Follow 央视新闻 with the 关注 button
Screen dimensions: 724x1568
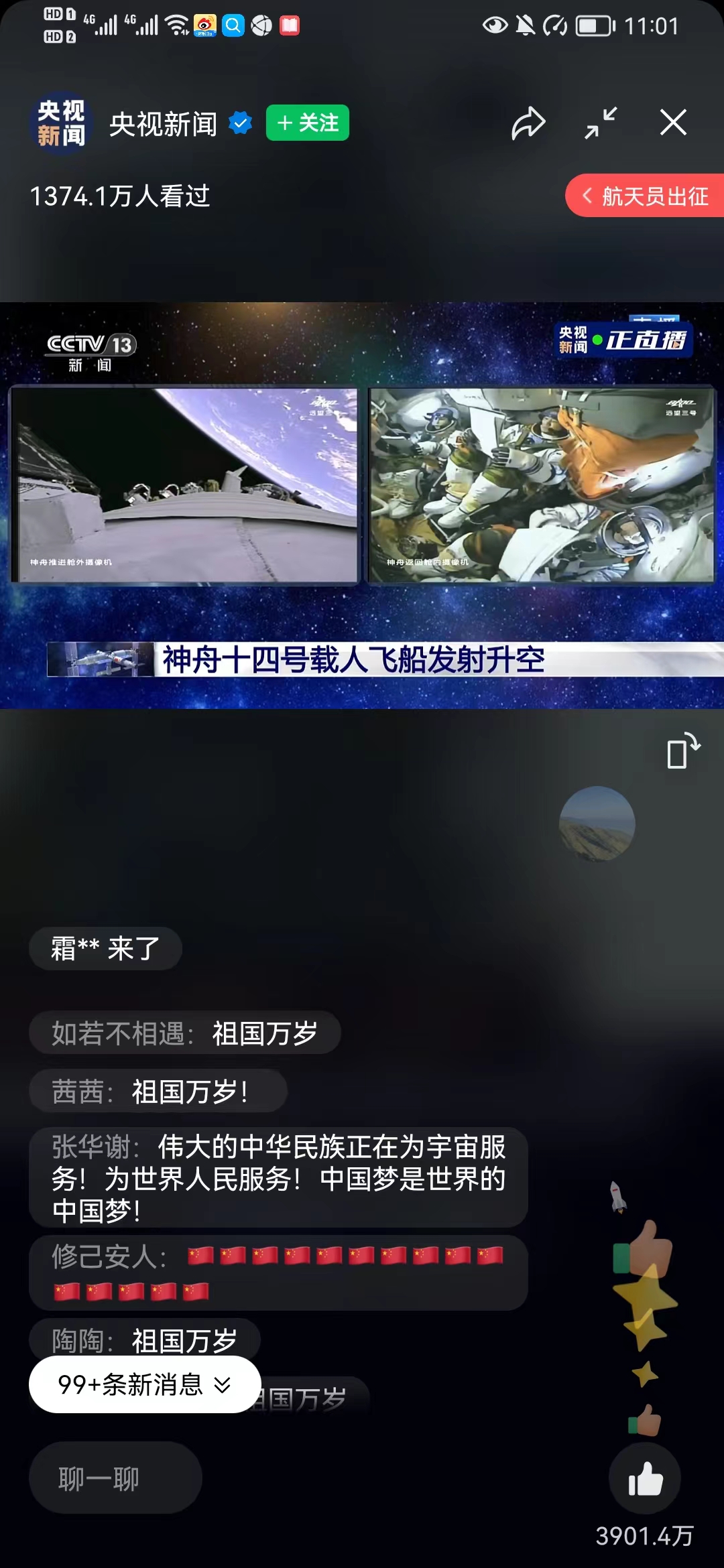click(x=307, y=123)
